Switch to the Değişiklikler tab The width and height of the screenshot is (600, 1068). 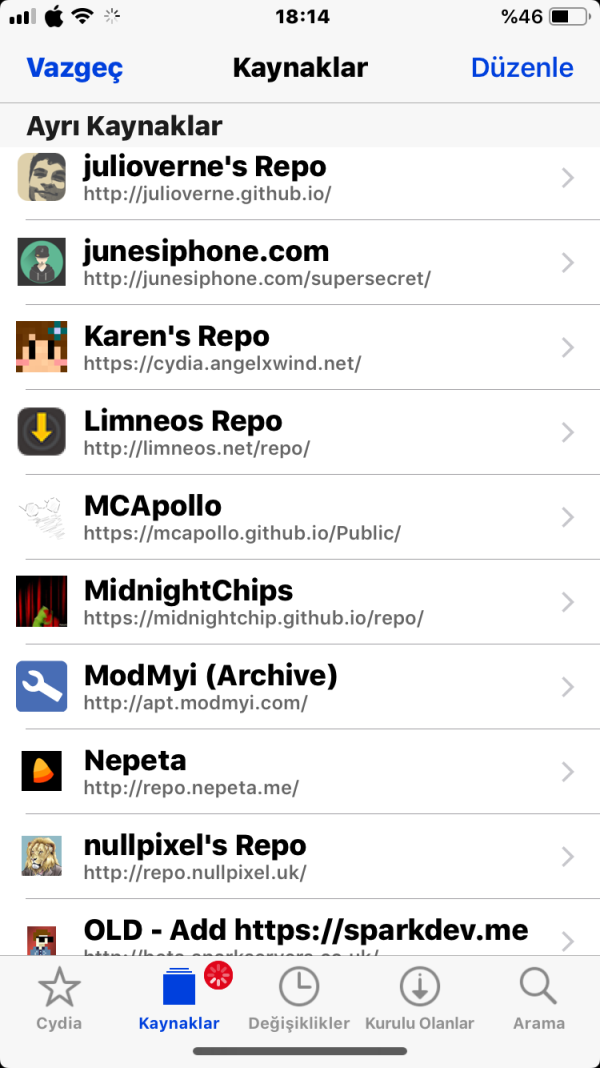click(299, 1000)
